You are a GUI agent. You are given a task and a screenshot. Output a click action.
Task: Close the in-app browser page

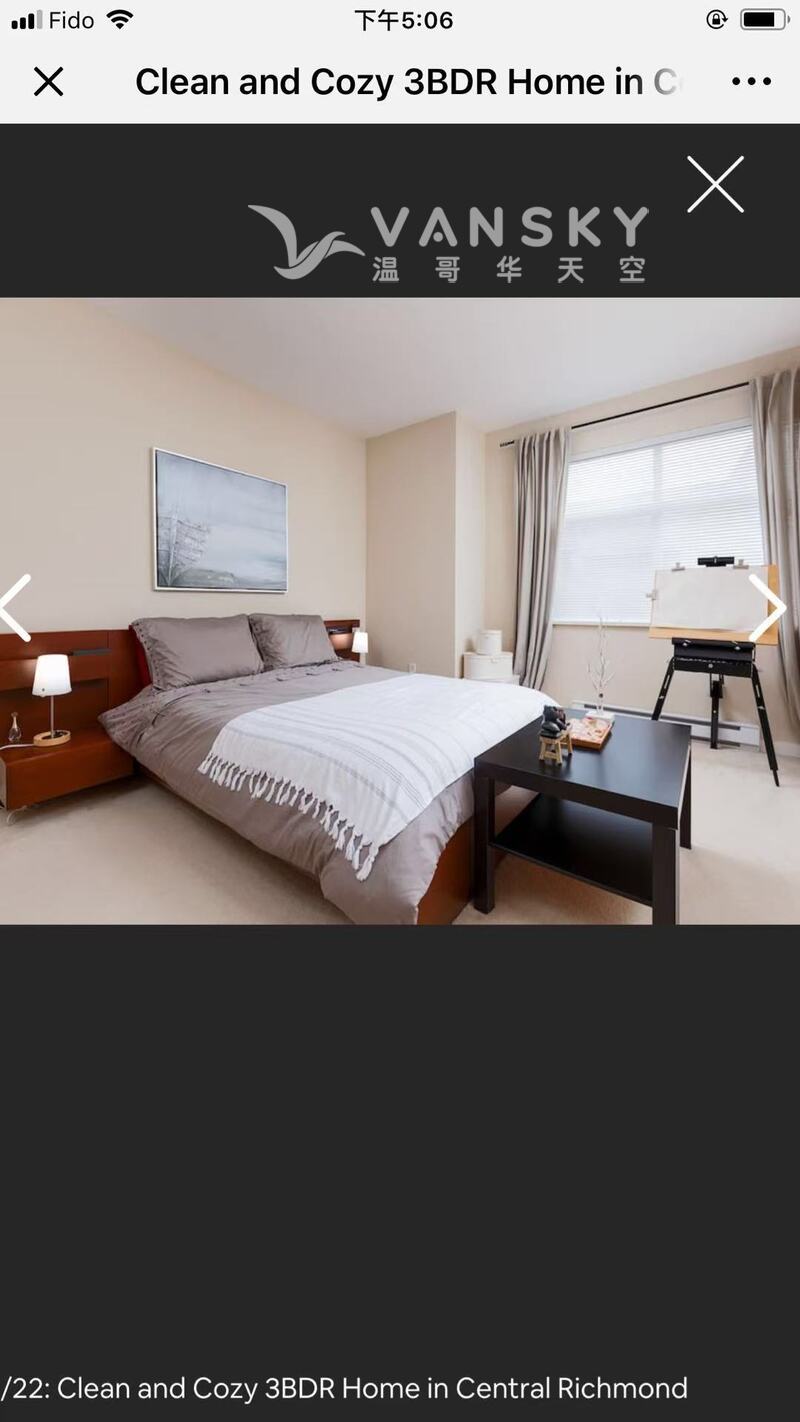point(48,82)
